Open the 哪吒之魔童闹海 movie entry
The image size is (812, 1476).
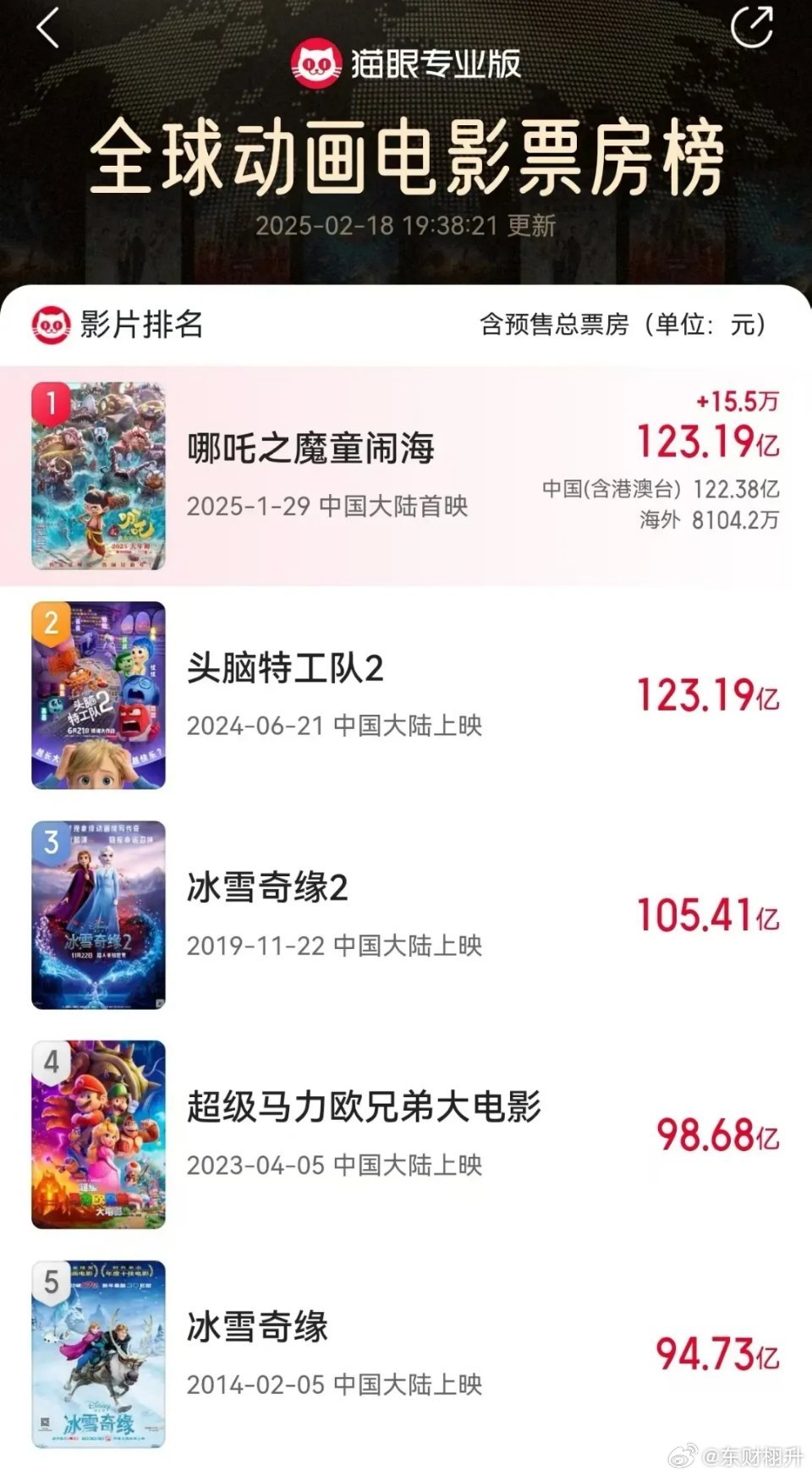(310, 448)
